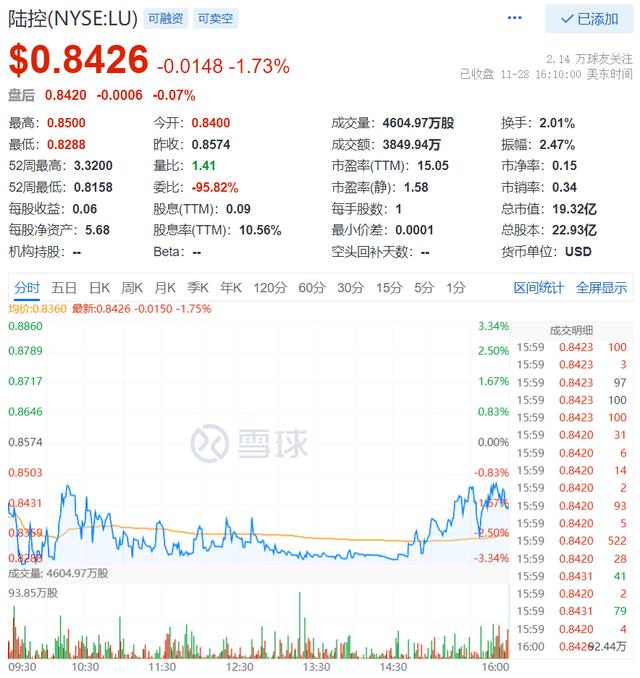Select the 30分 chart tab

pyautogui.click(x=350, y=288)
